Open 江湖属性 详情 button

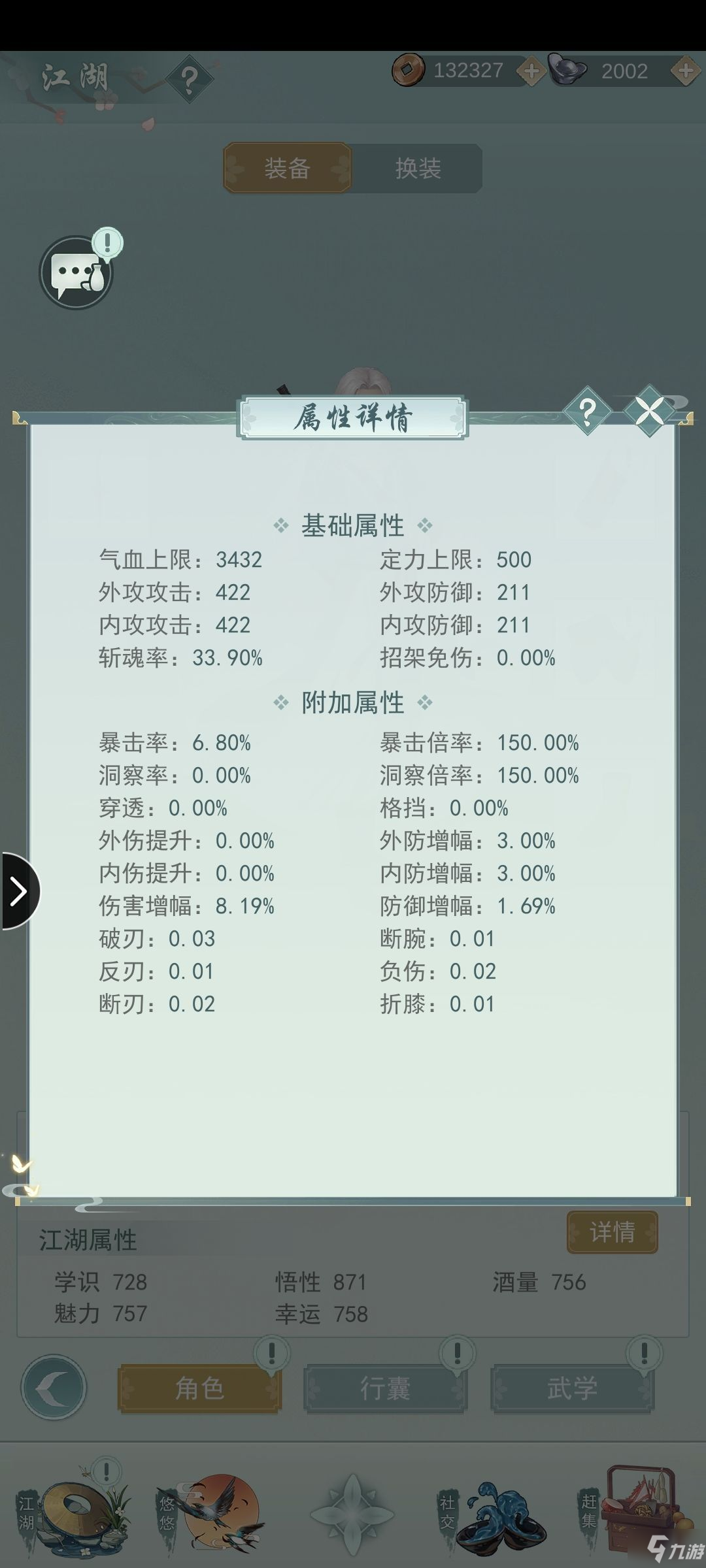pos(612,1232)
